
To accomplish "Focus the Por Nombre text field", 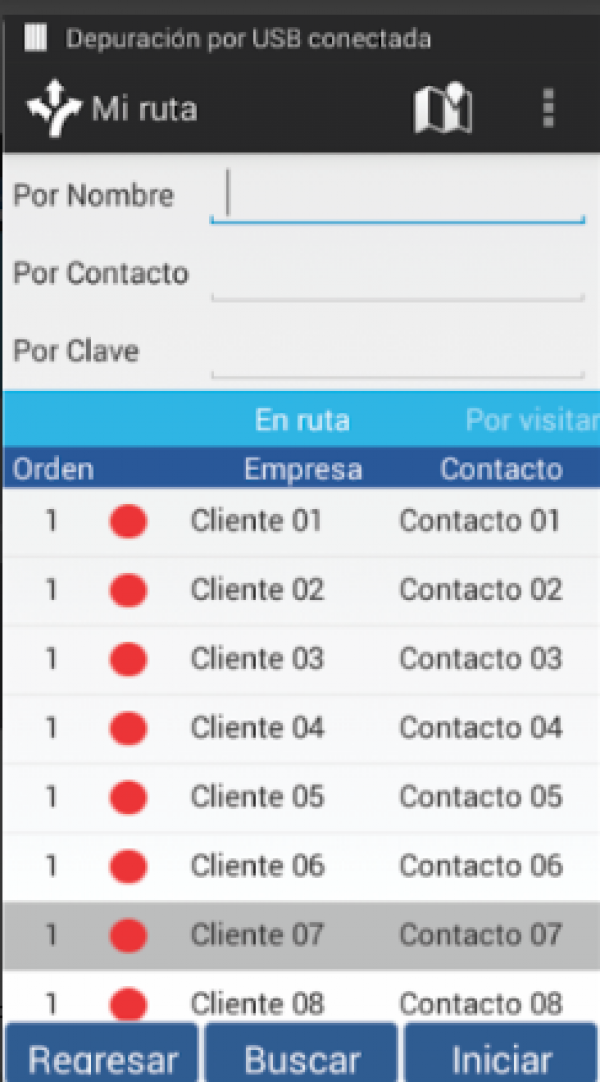I will tap(398, 196).
